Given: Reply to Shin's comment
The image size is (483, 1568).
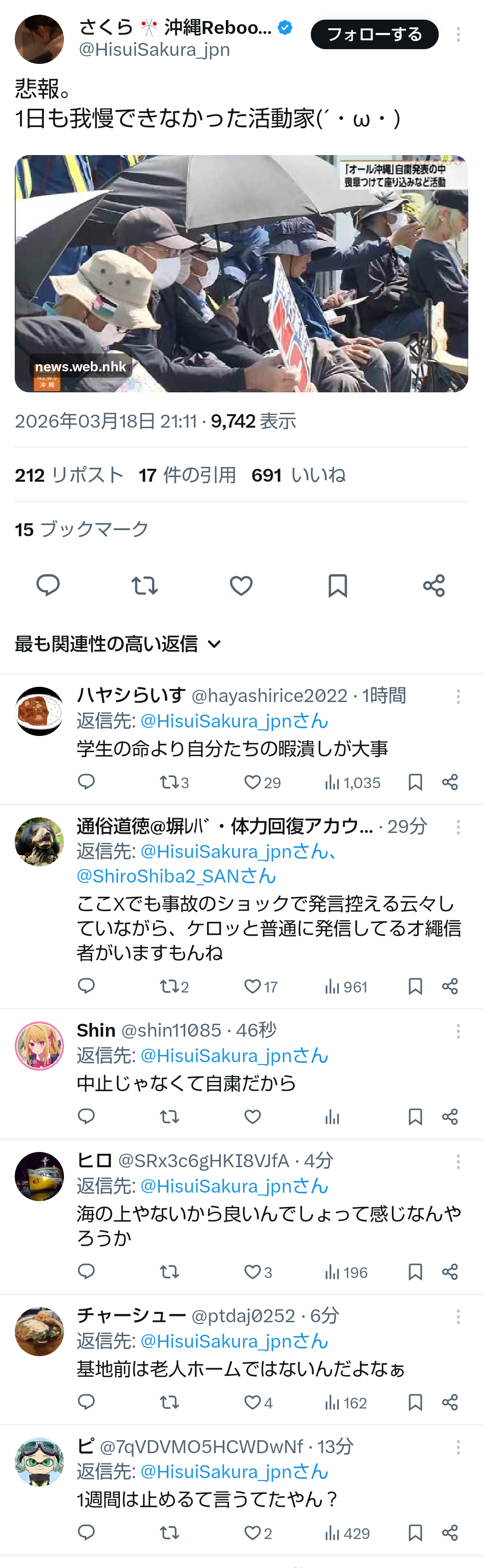Looking at the screenshot, I should (x=86, y=1116).
